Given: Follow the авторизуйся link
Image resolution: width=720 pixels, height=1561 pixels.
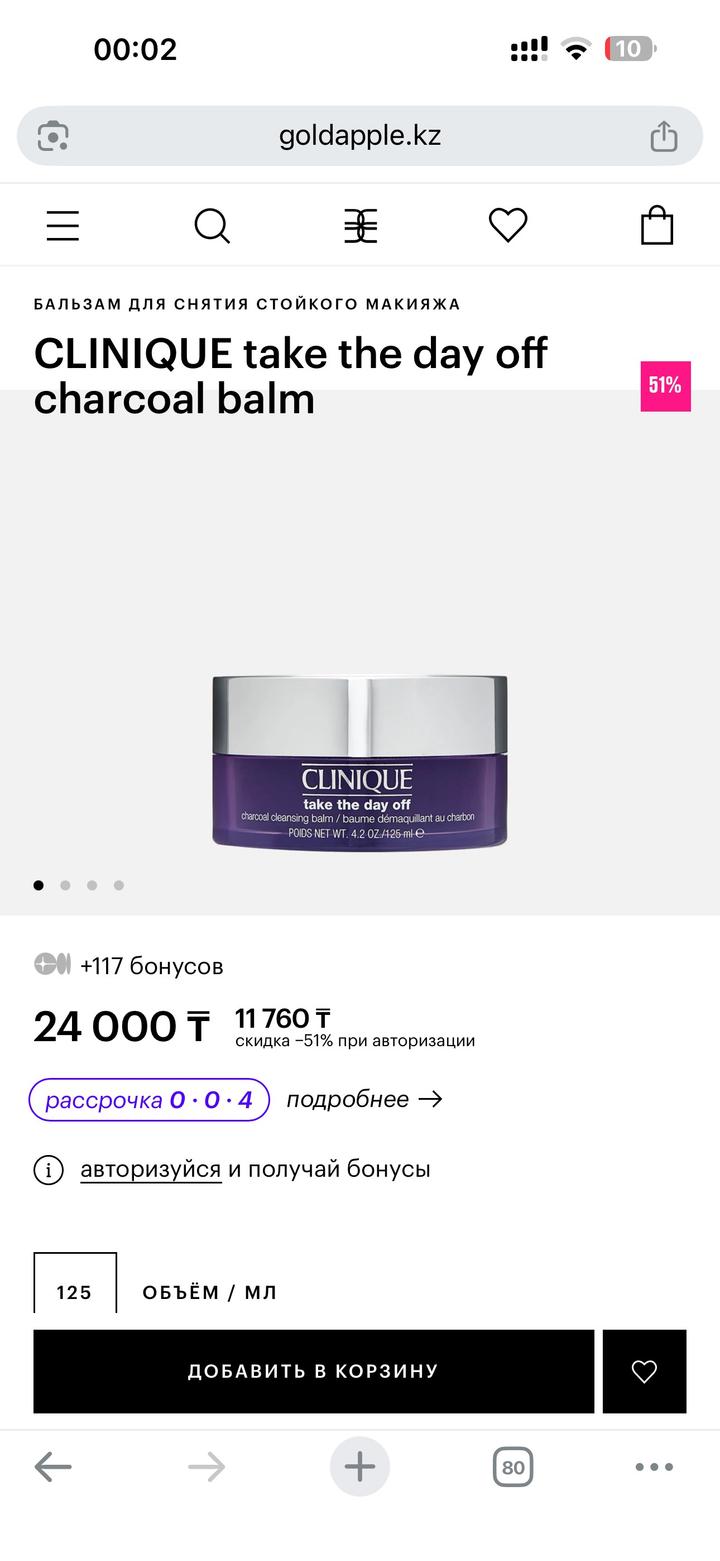Looking at the screenshot, I should 150,1169.
